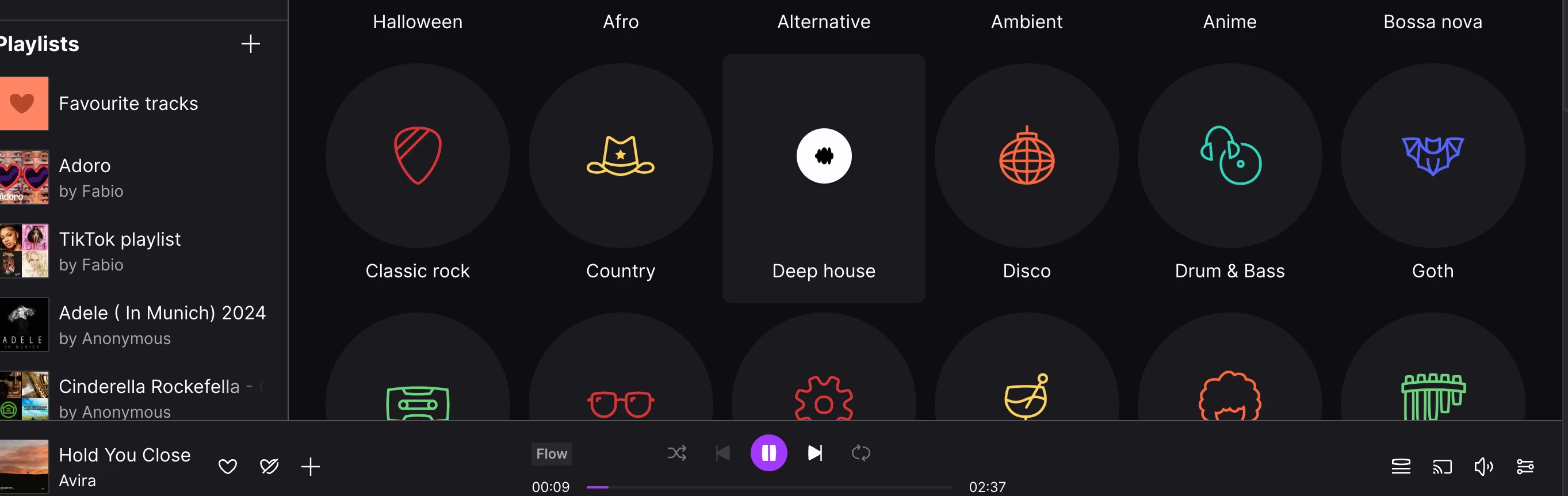Open the Disco genre
The width and height of the screenshot is (1568, 496).
pyautogui.click(x=1026, y=156)
